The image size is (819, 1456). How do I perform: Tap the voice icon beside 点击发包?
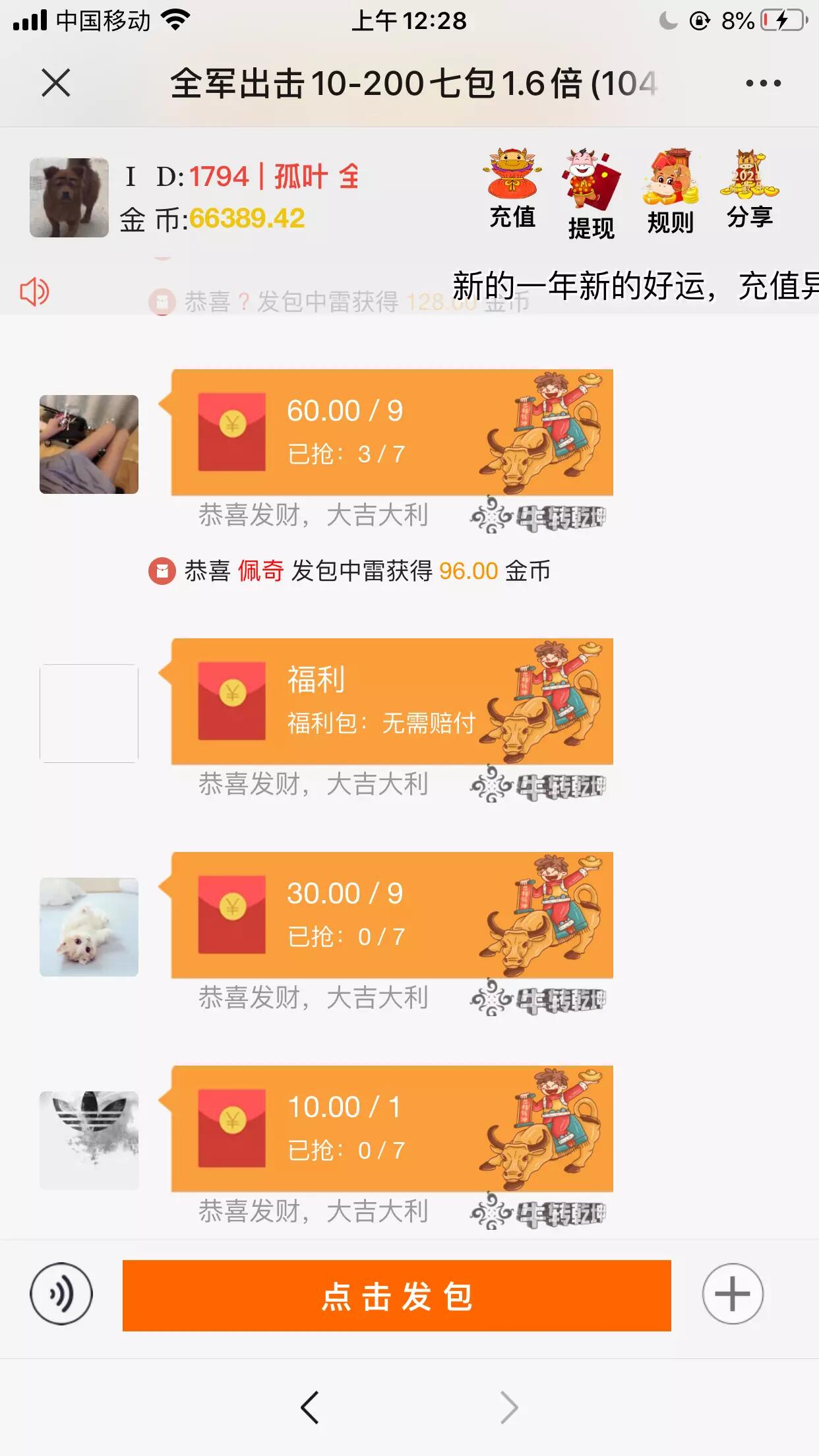click(x=61, y=1294)
